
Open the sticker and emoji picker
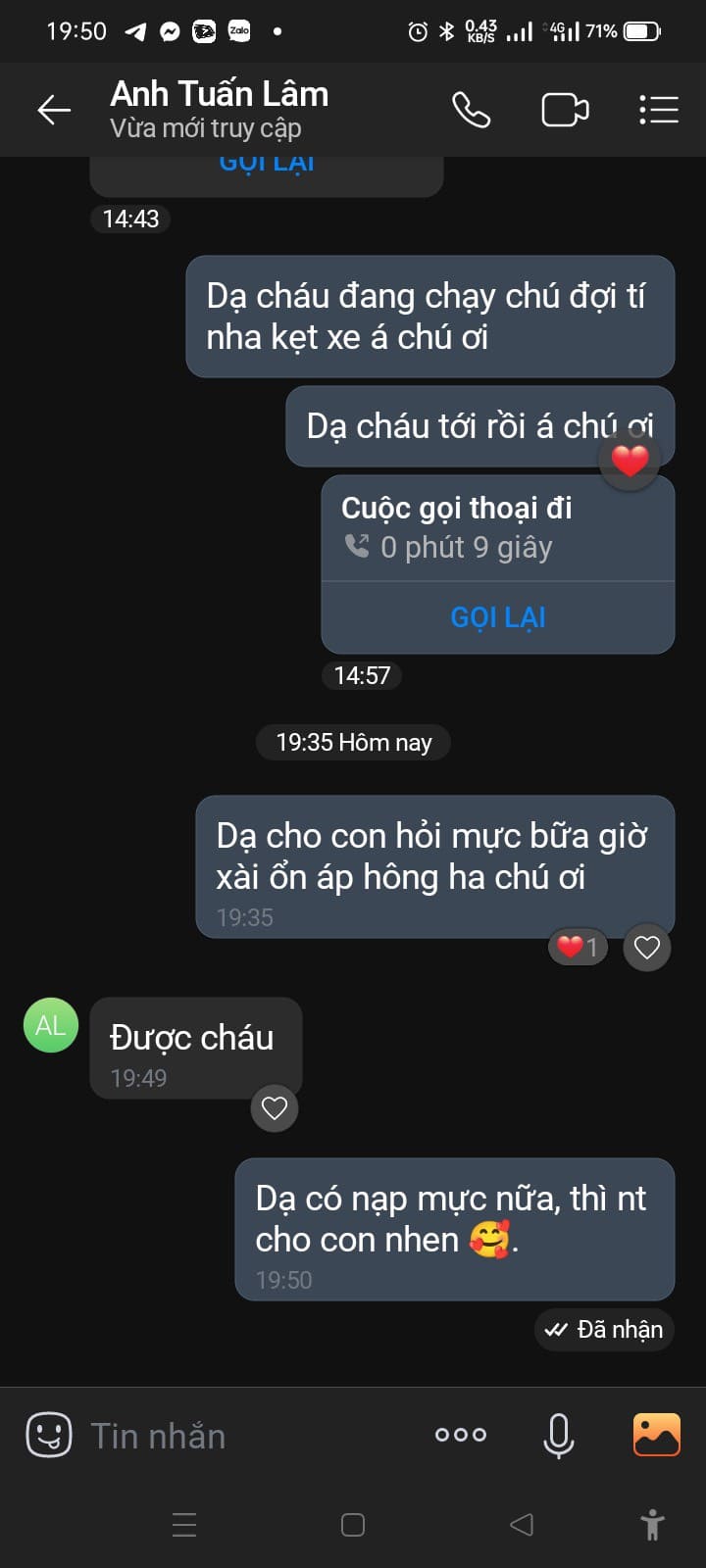coord(49,1436)
